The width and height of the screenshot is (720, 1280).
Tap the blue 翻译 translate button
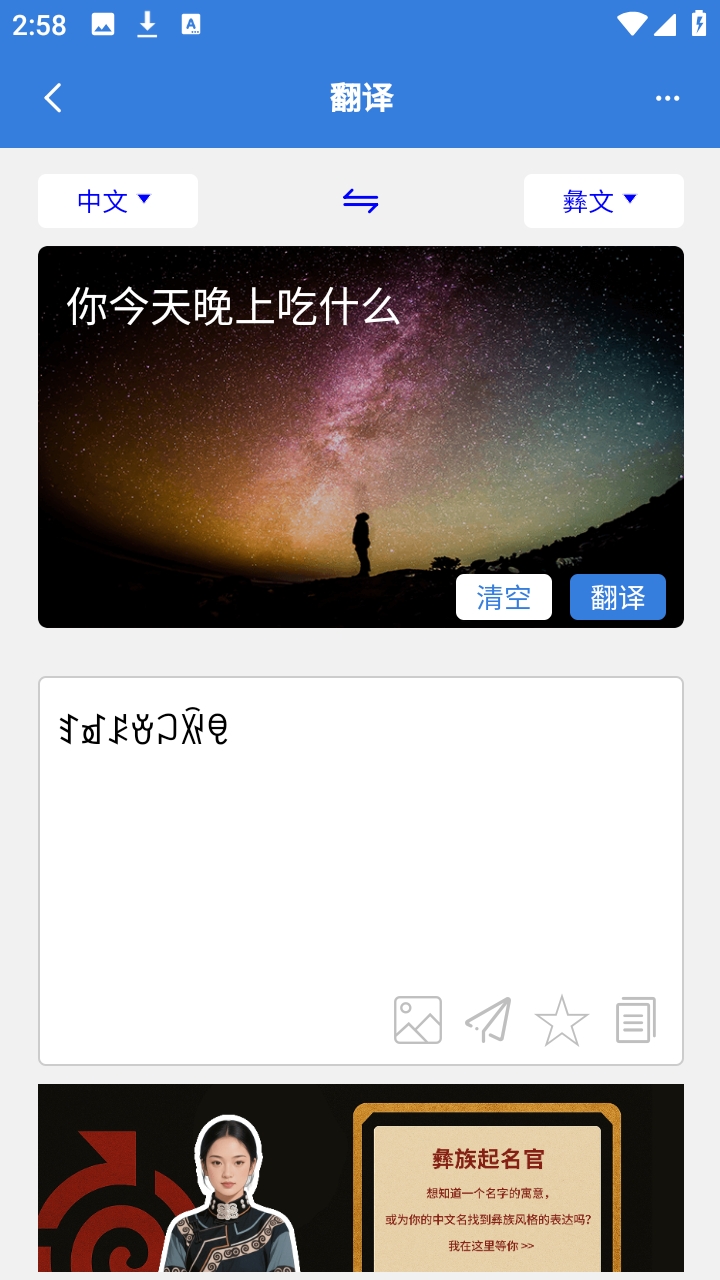(617, 597)
